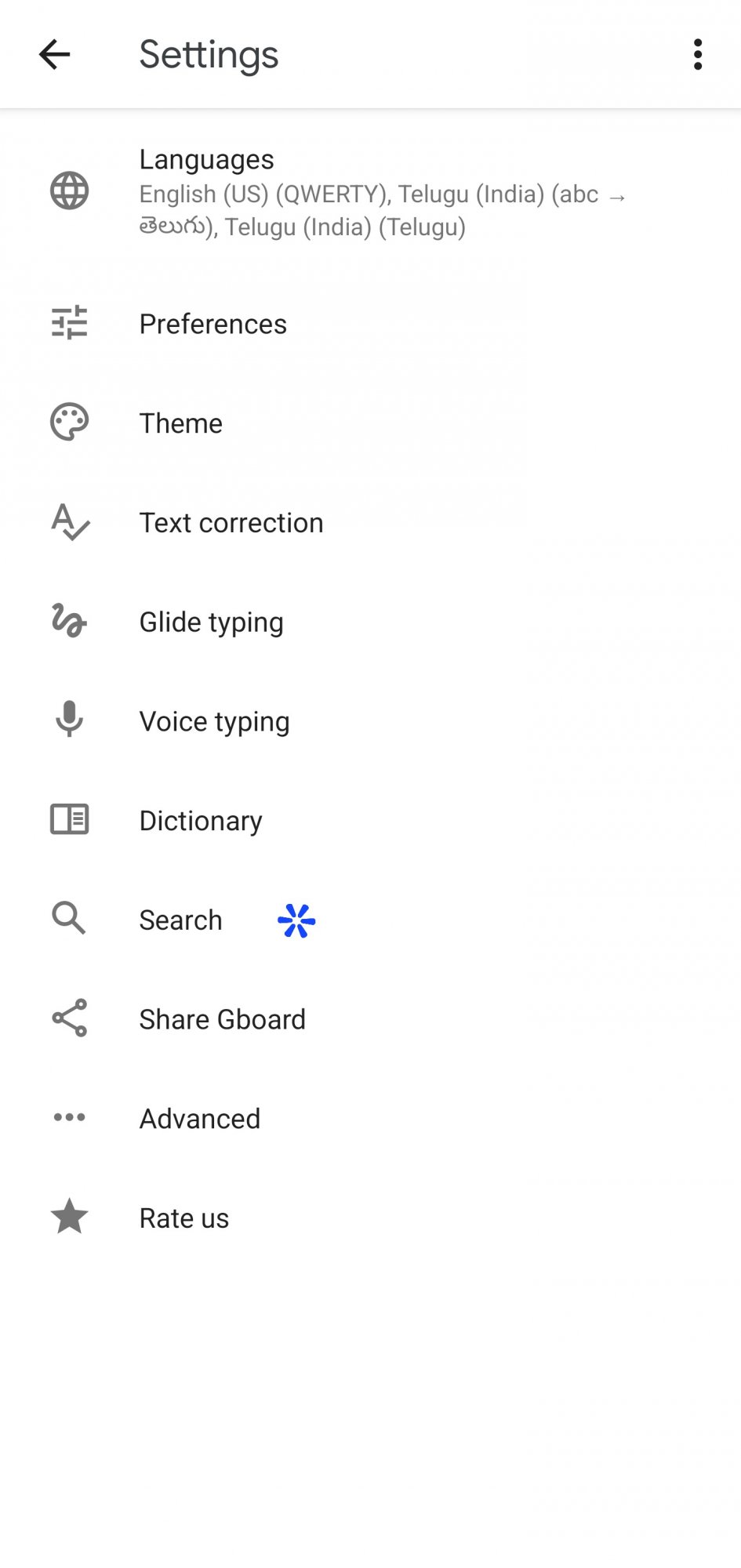Open Voice typing settings
Screen dimensions: 741x1568
pos(370,721)
